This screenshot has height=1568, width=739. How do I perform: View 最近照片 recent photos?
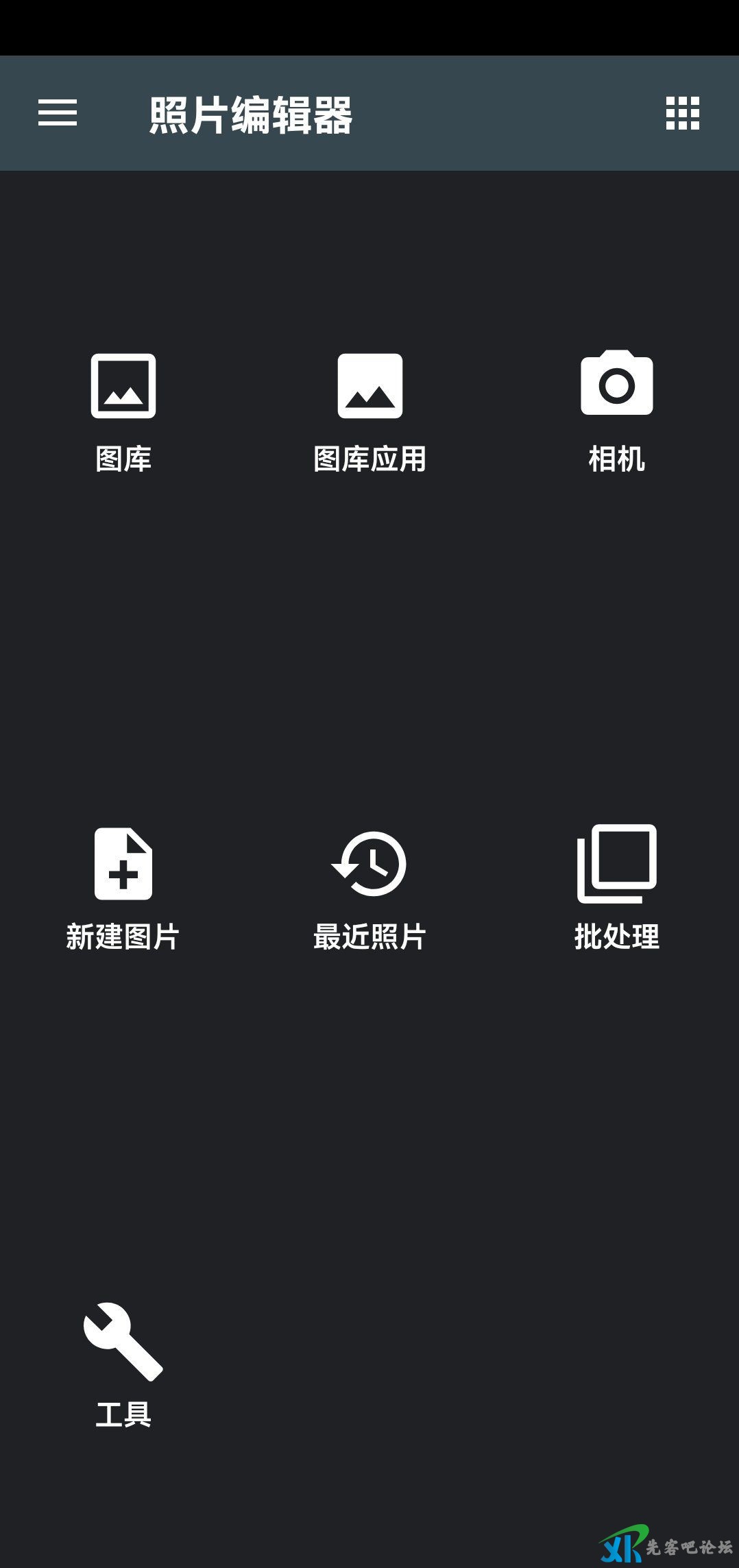370,889
